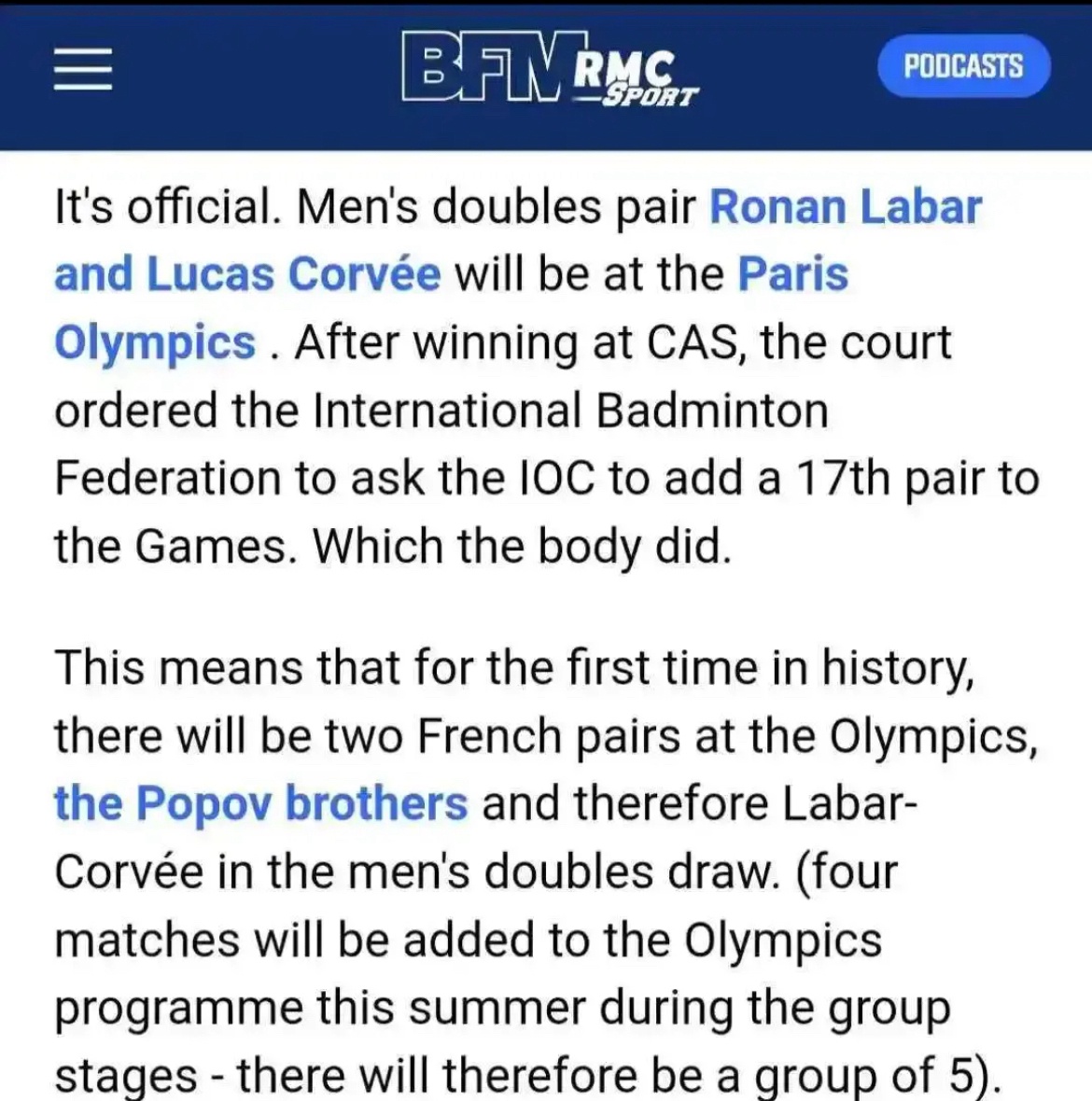The image size is (1092, 1101).
Task: Open the Ronan Labar and Lucas Corvée link
Action: coord(845,207)
